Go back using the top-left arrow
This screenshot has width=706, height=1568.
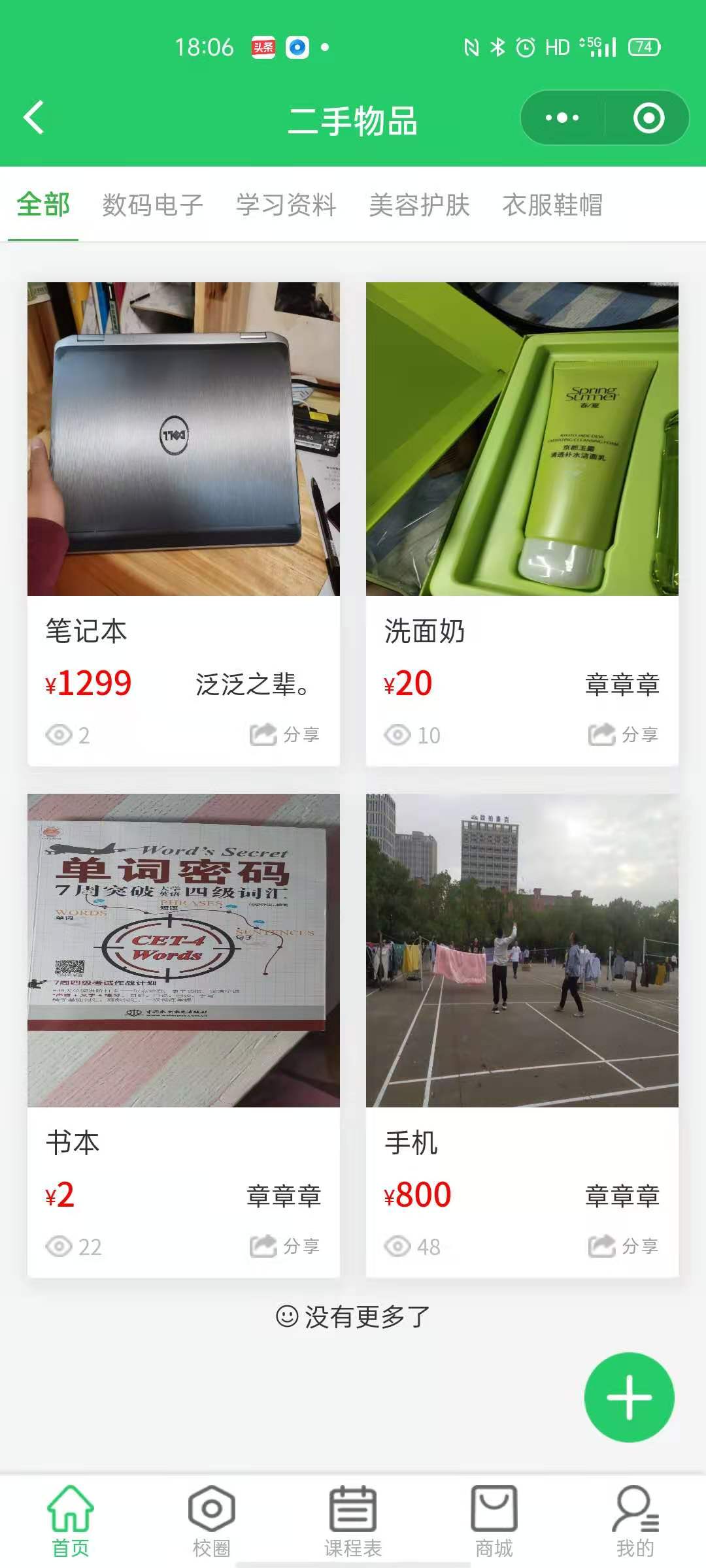(34, 118)
